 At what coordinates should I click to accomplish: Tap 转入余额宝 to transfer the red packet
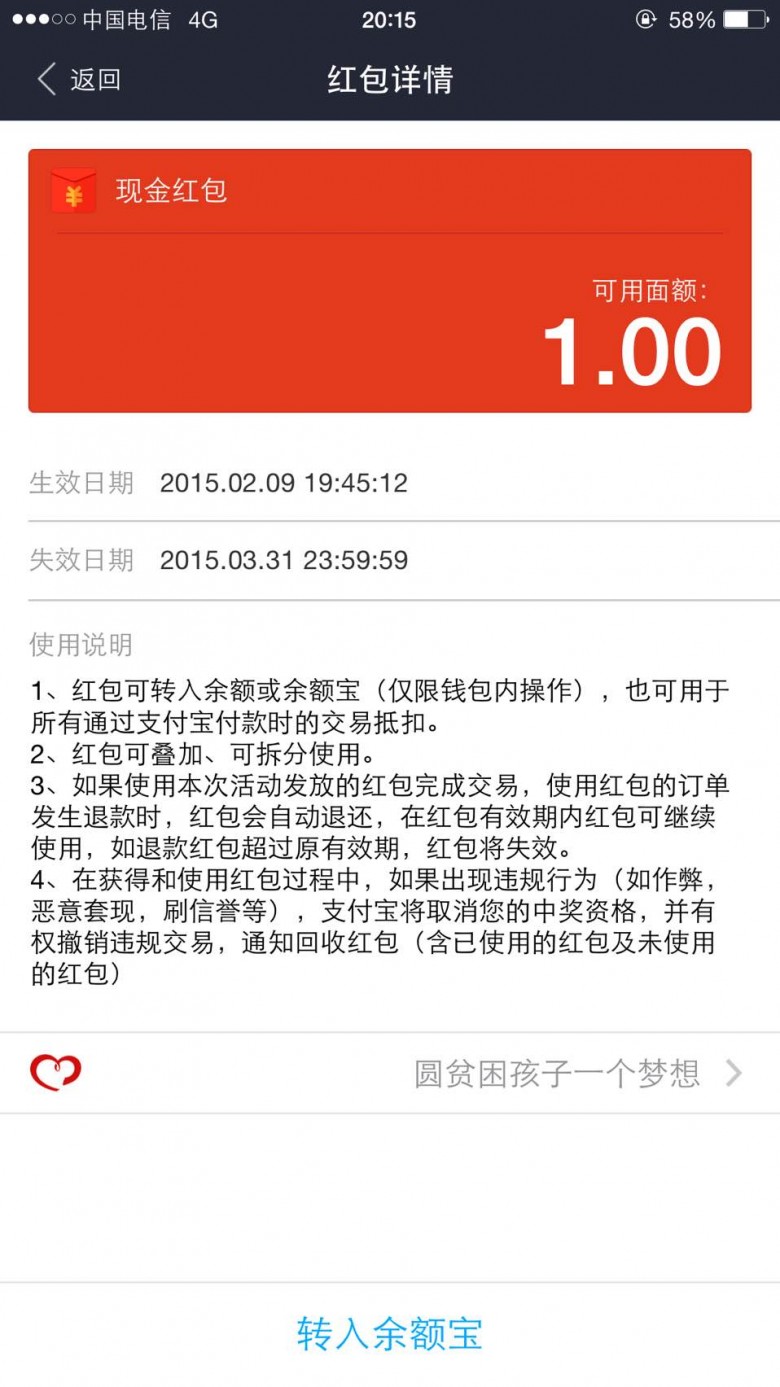pos(389,1333)
